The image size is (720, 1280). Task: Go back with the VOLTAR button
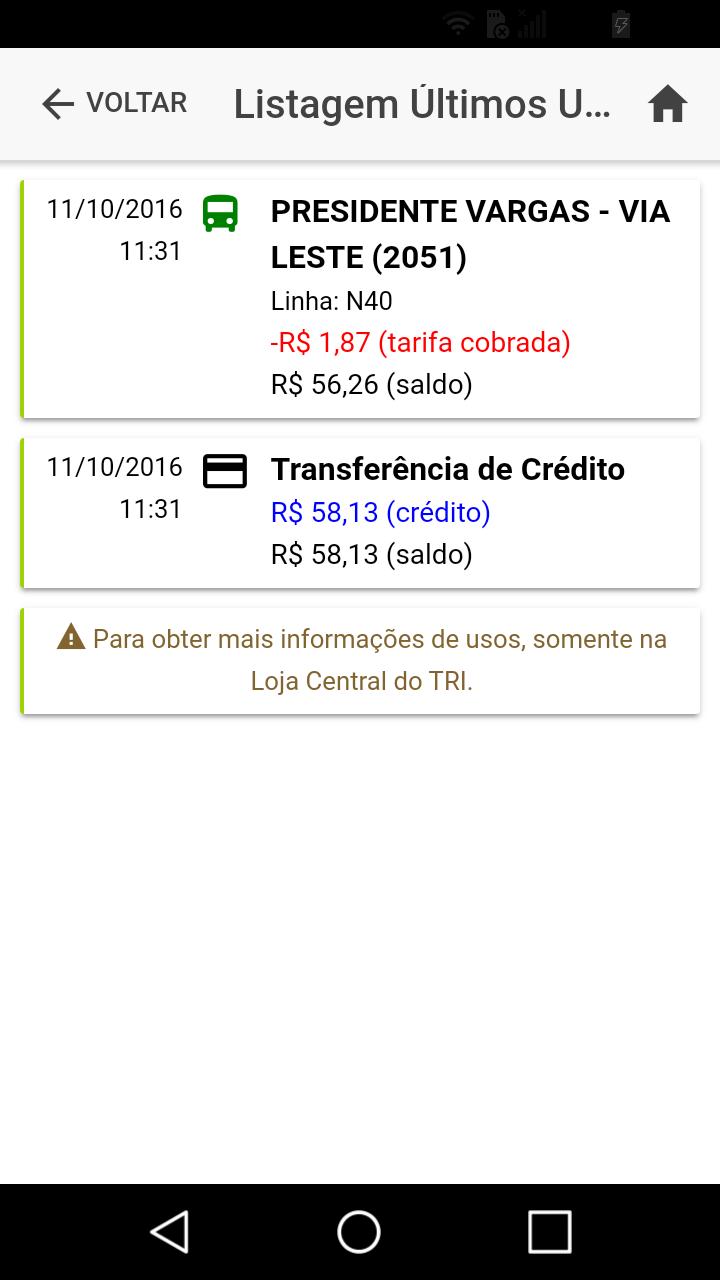114,103
